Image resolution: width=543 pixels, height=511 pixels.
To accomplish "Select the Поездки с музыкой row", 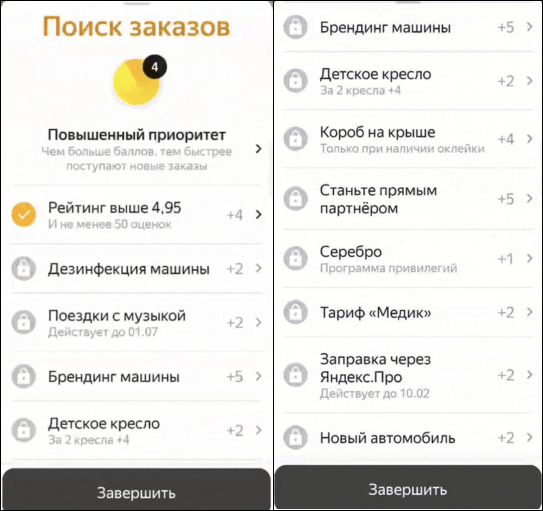I will tap(136, 323).
